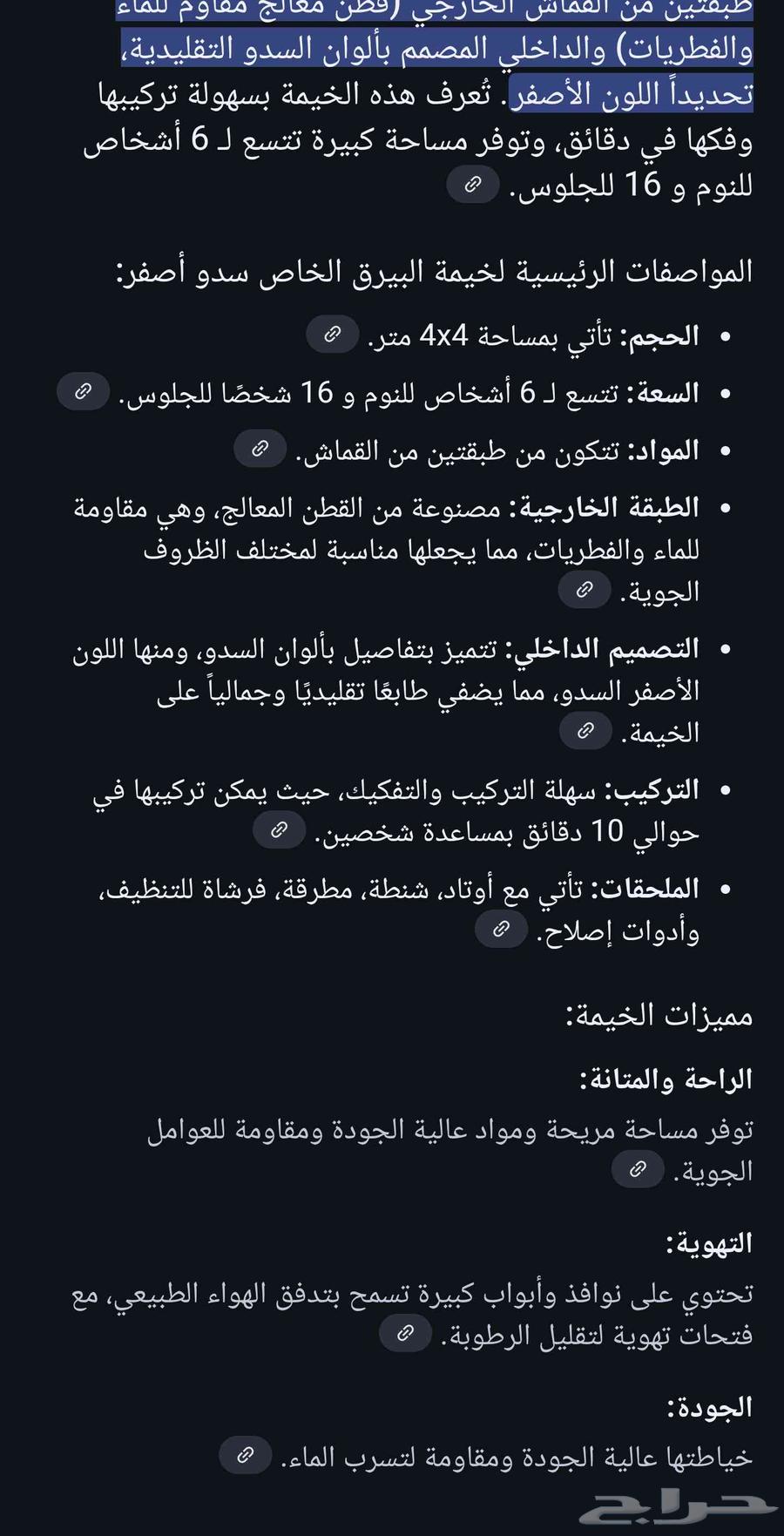Click the link icon in التركيب bullet point
The height and width of the screenshot is (1536, 784).
tap(278, 831)
